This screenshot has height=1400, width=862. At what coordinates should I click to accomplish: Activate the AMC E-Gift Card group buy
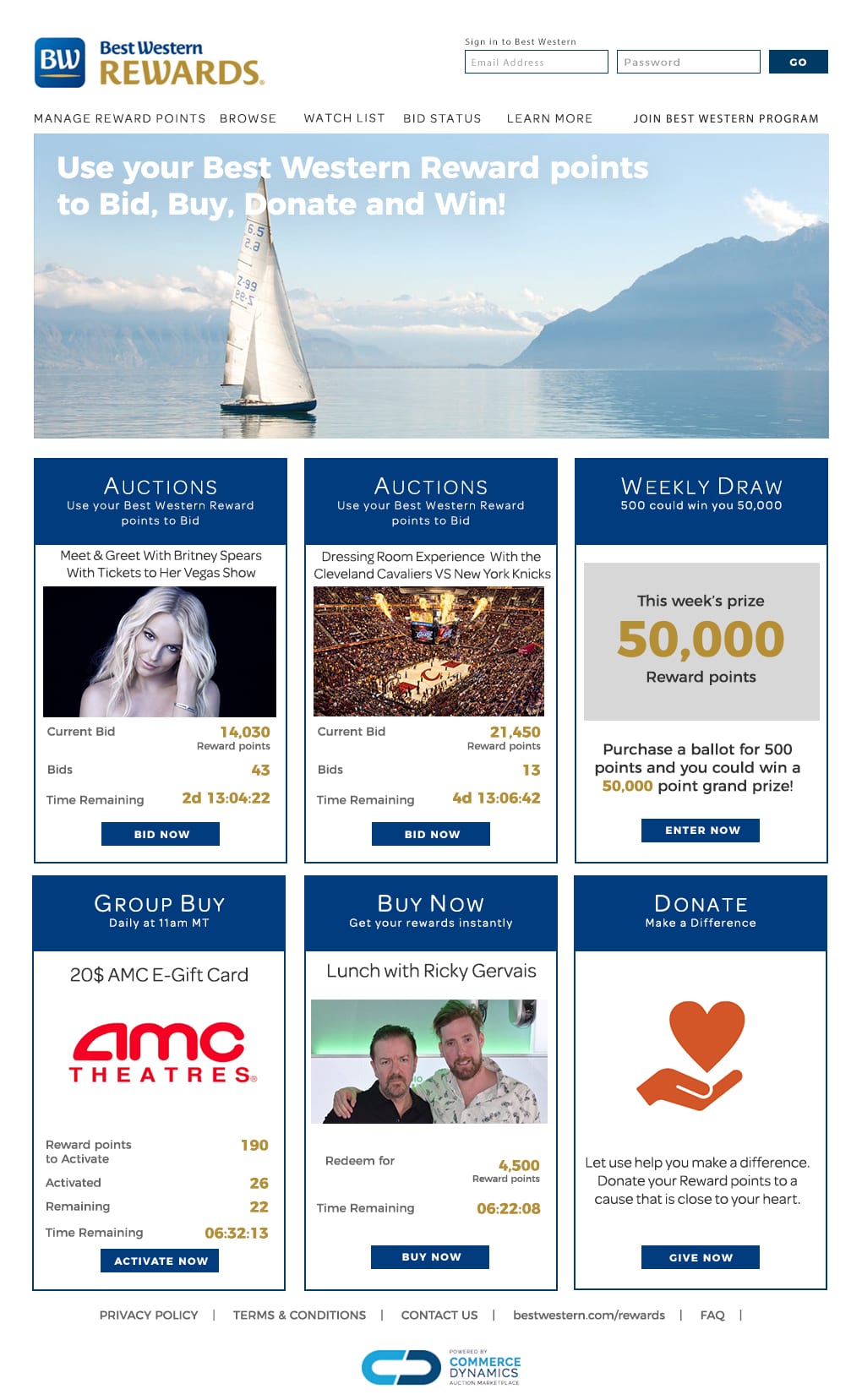(x=160, y=1261)
